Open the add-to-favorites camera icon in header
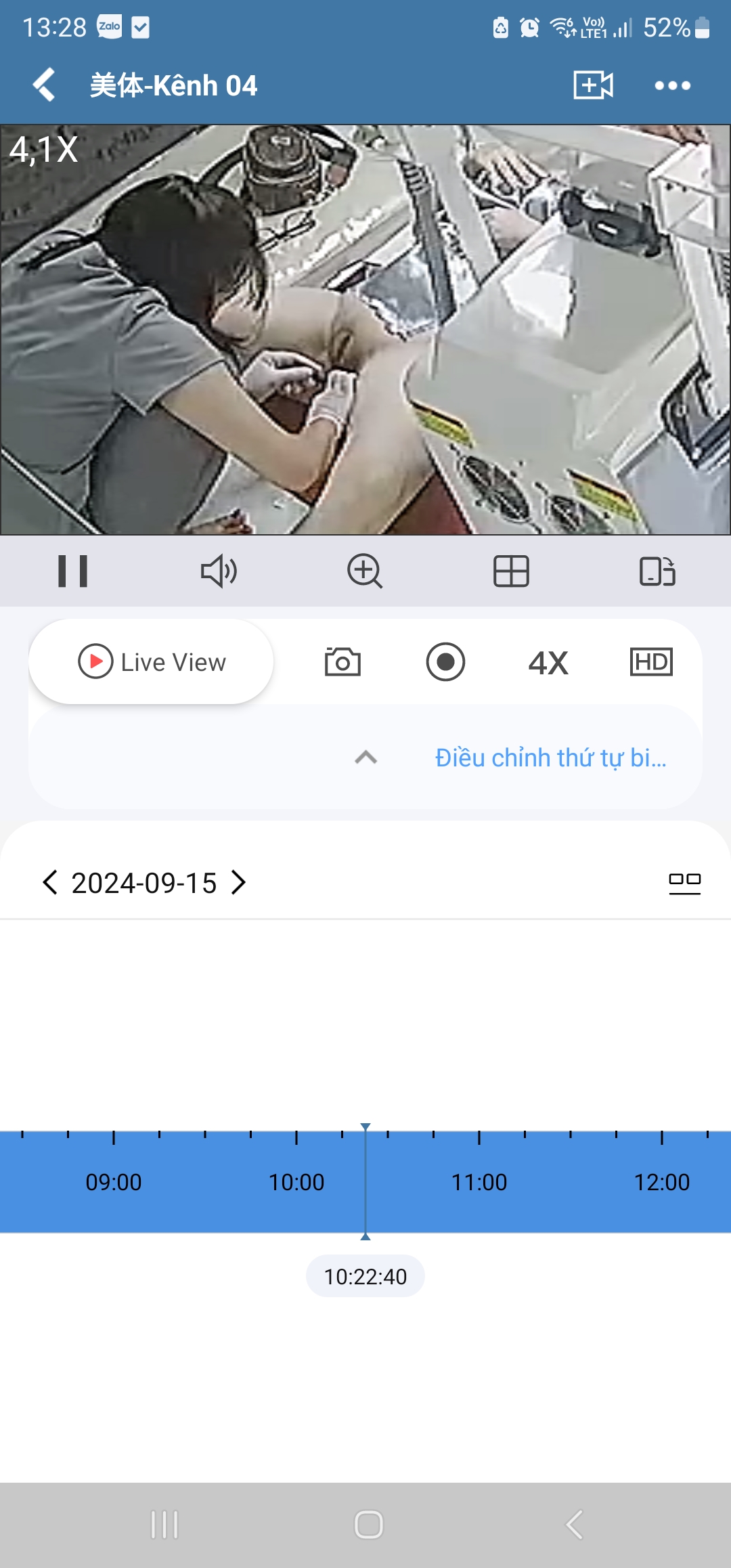The height and width of the screenshot is (1568, 731). click(594, 85)
